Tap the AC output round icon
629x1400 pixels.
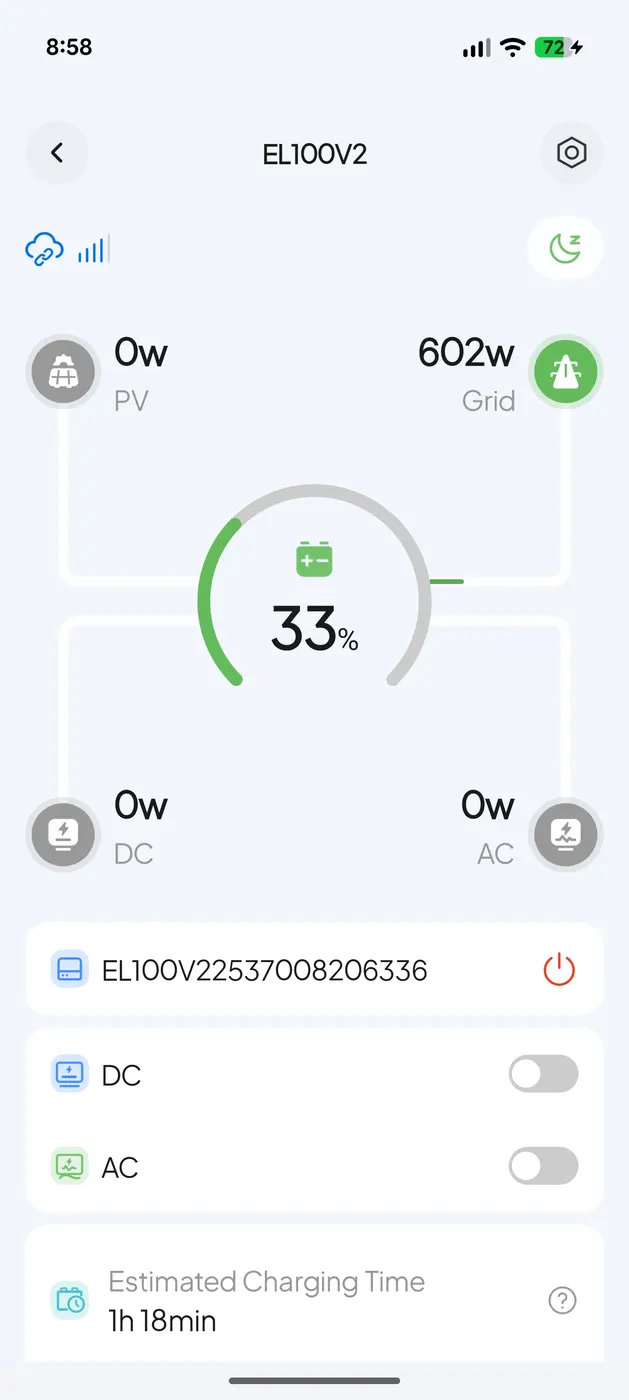click(565, 831)
